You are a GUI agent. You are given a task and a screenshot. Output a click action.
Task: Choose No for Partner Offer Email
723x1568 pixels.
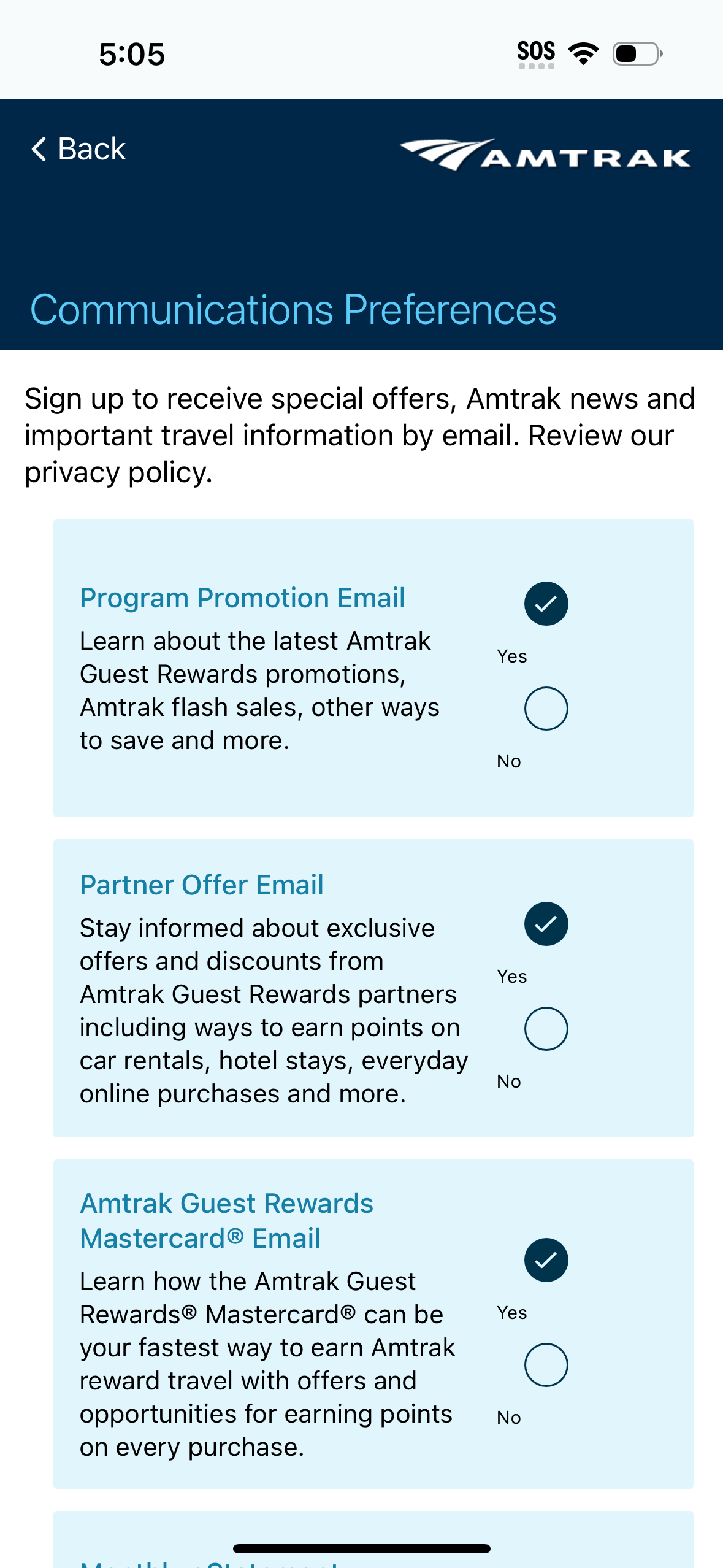point(546,1029)
